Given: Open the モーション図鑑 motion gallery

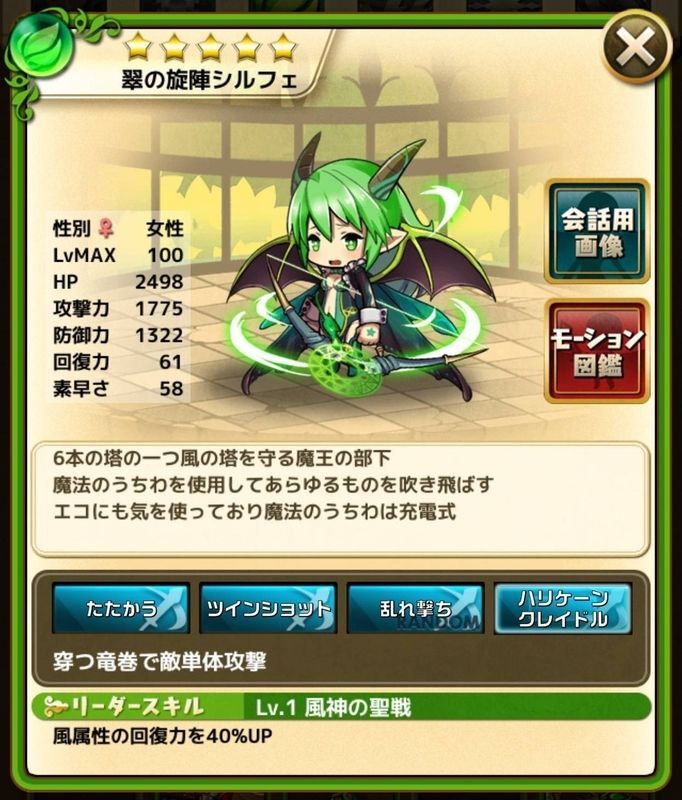Looking at the screenshot, I should coord(596,352).
